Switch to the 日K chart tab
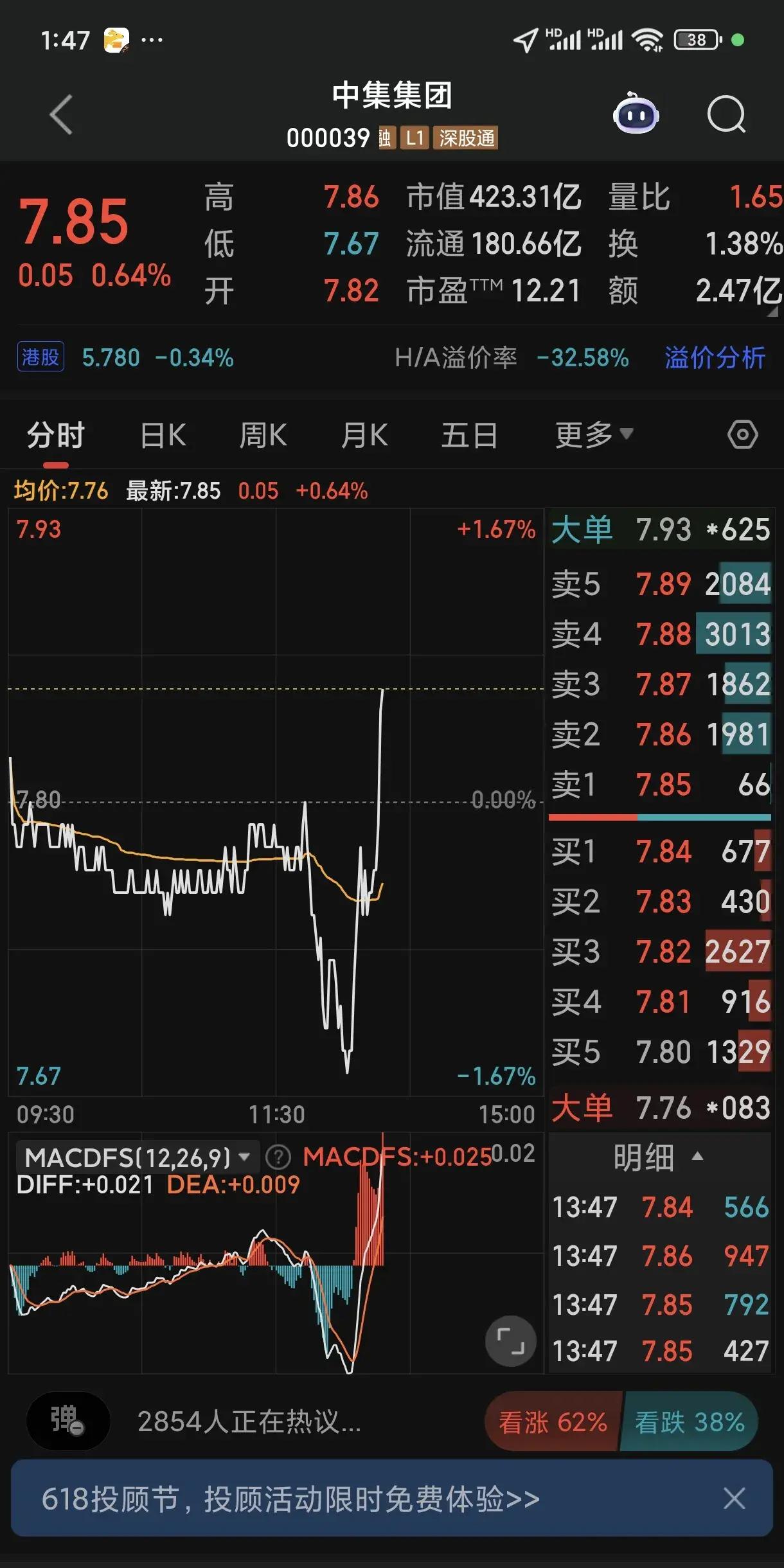The image size is (784, 1568). (163, 436)
